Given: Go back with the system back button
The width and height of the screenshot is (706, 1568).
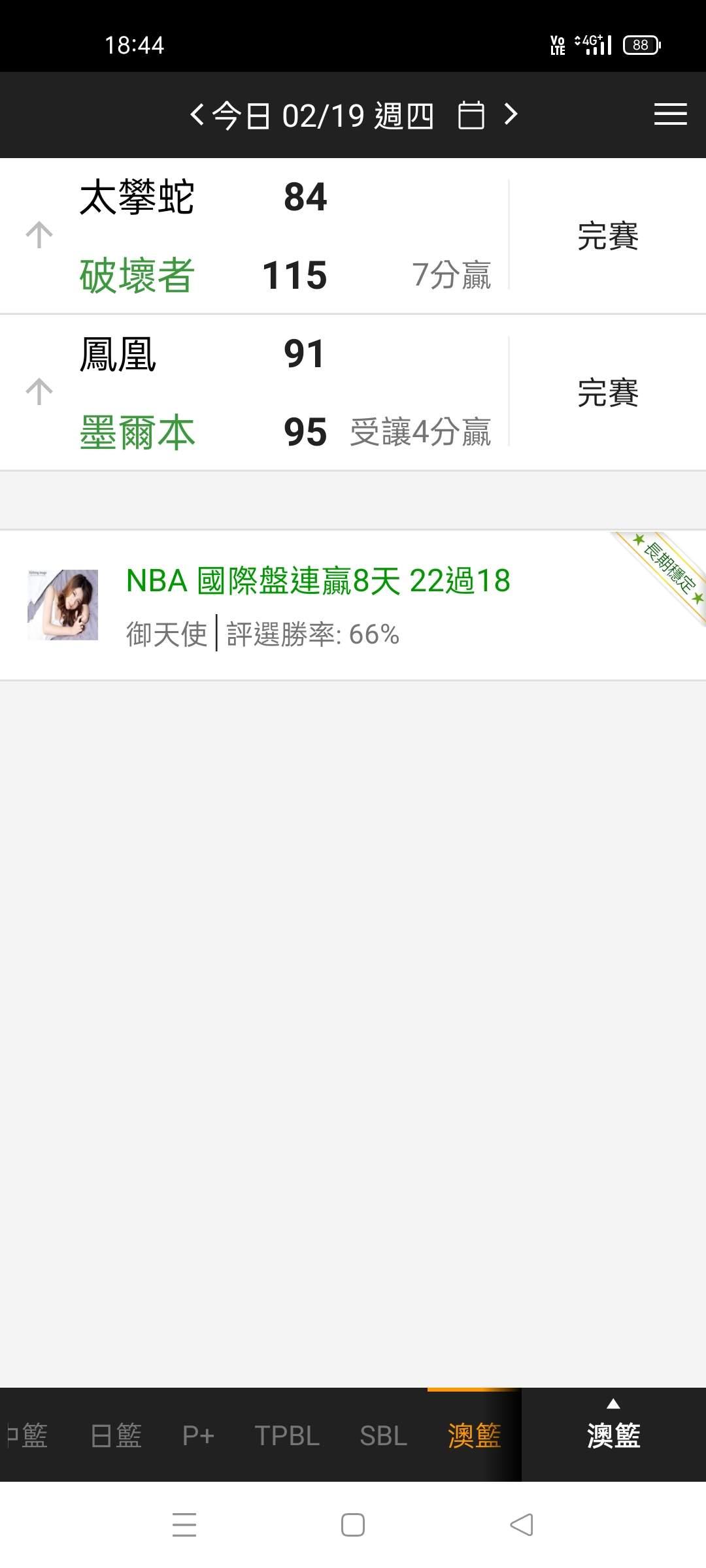Looking at the screenshot, I should click(x=521, y=1526).
